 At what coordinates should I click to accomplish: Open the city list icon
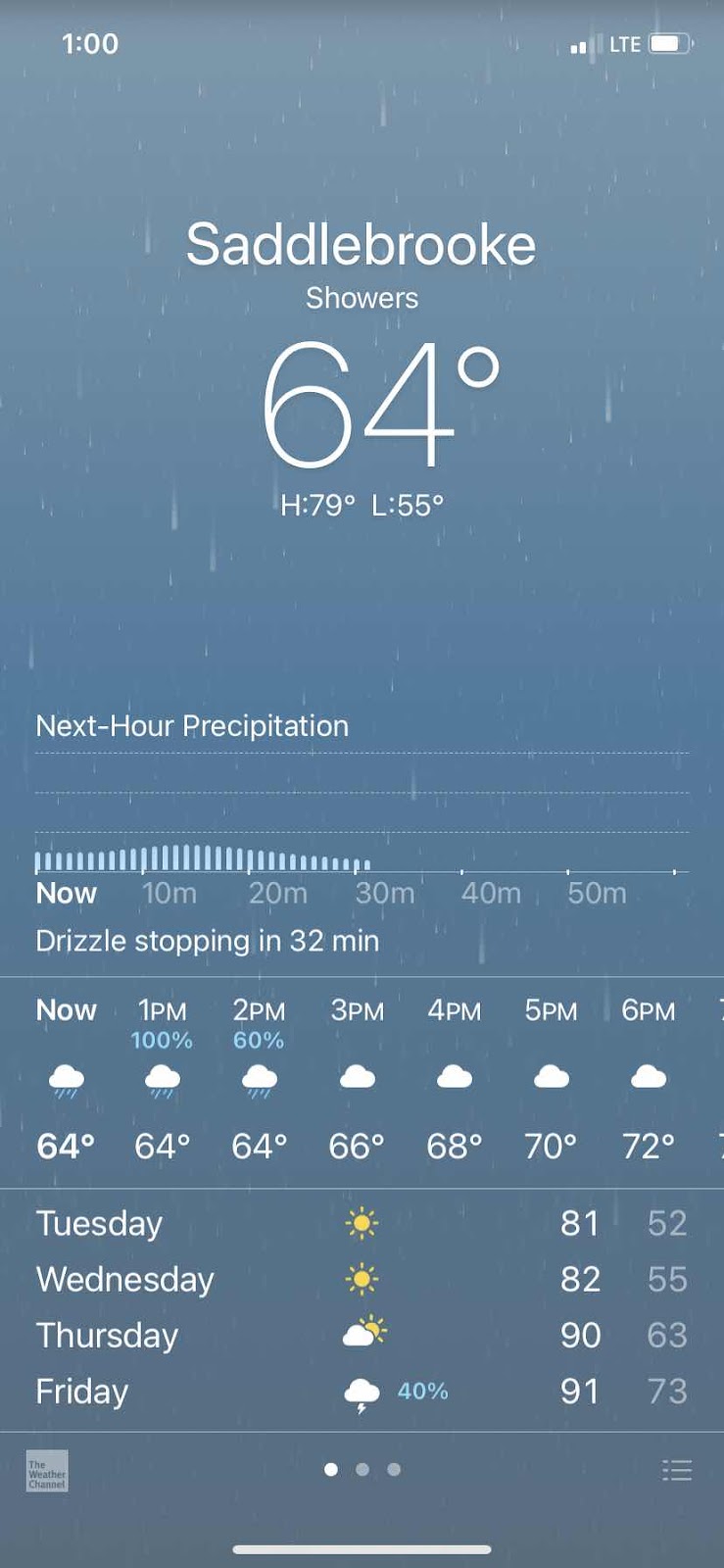(676, 1470)
